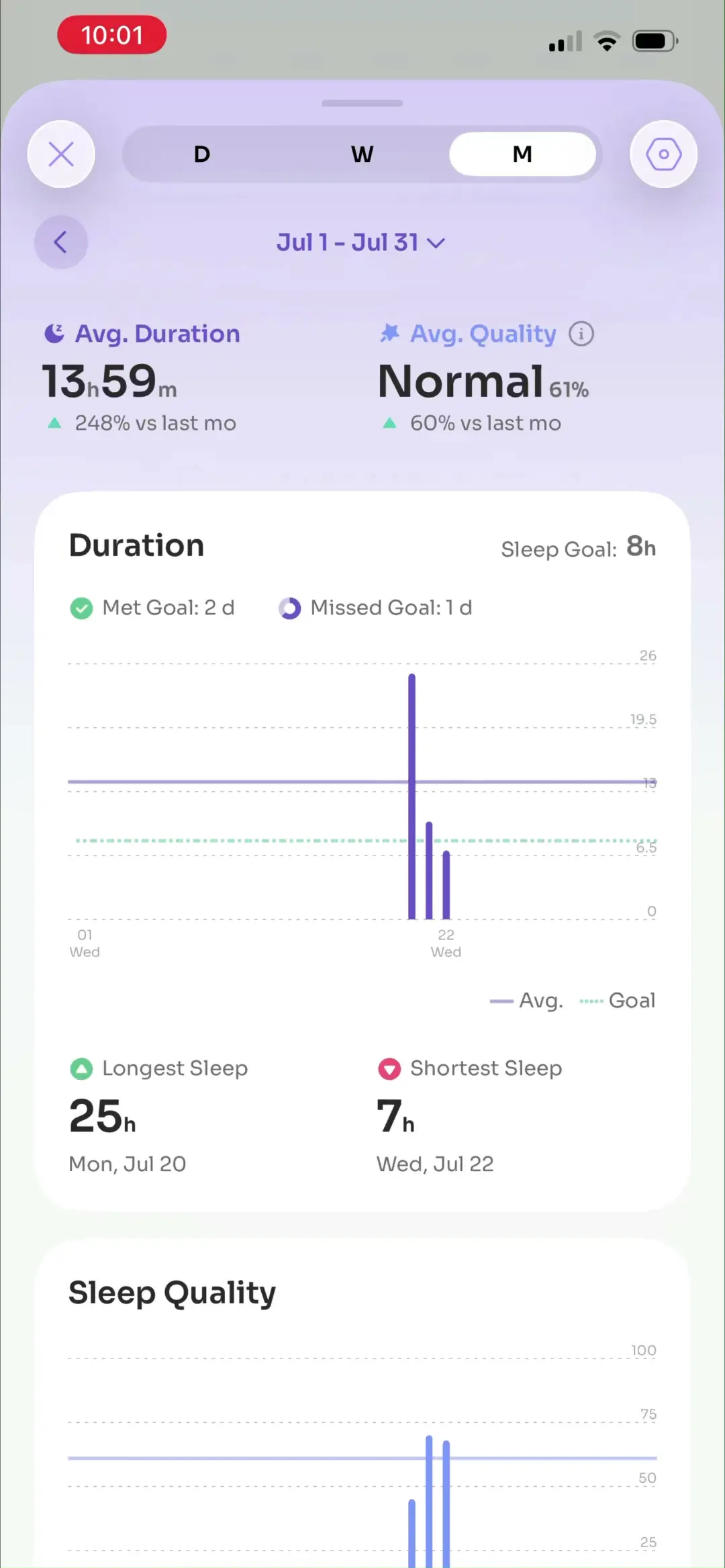Go to the previous month

click(61, 242)
